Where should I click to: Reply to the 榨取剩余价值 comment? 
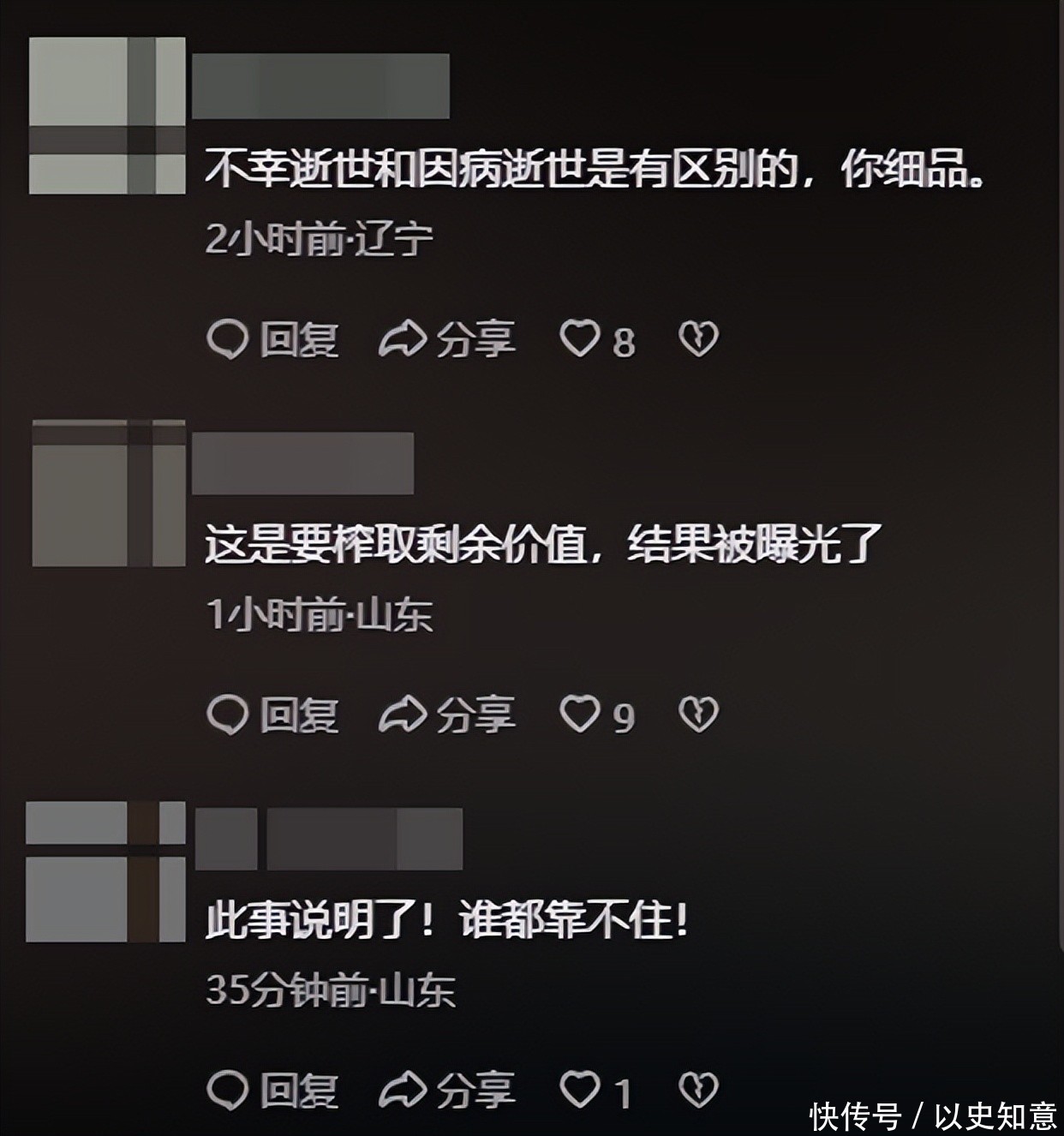coord(273,715)
